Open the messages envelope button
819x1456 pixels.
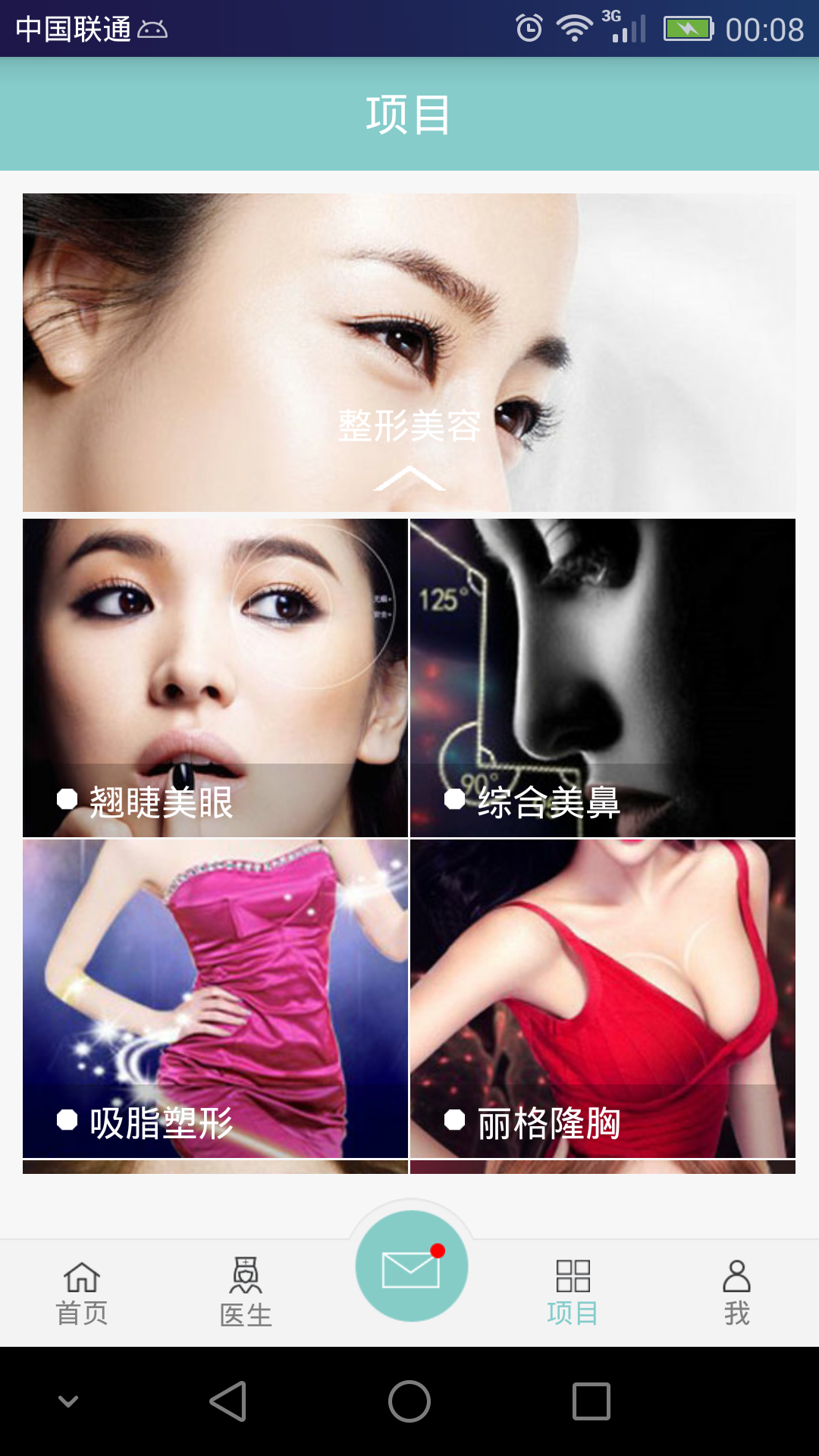coord(411,1266)
